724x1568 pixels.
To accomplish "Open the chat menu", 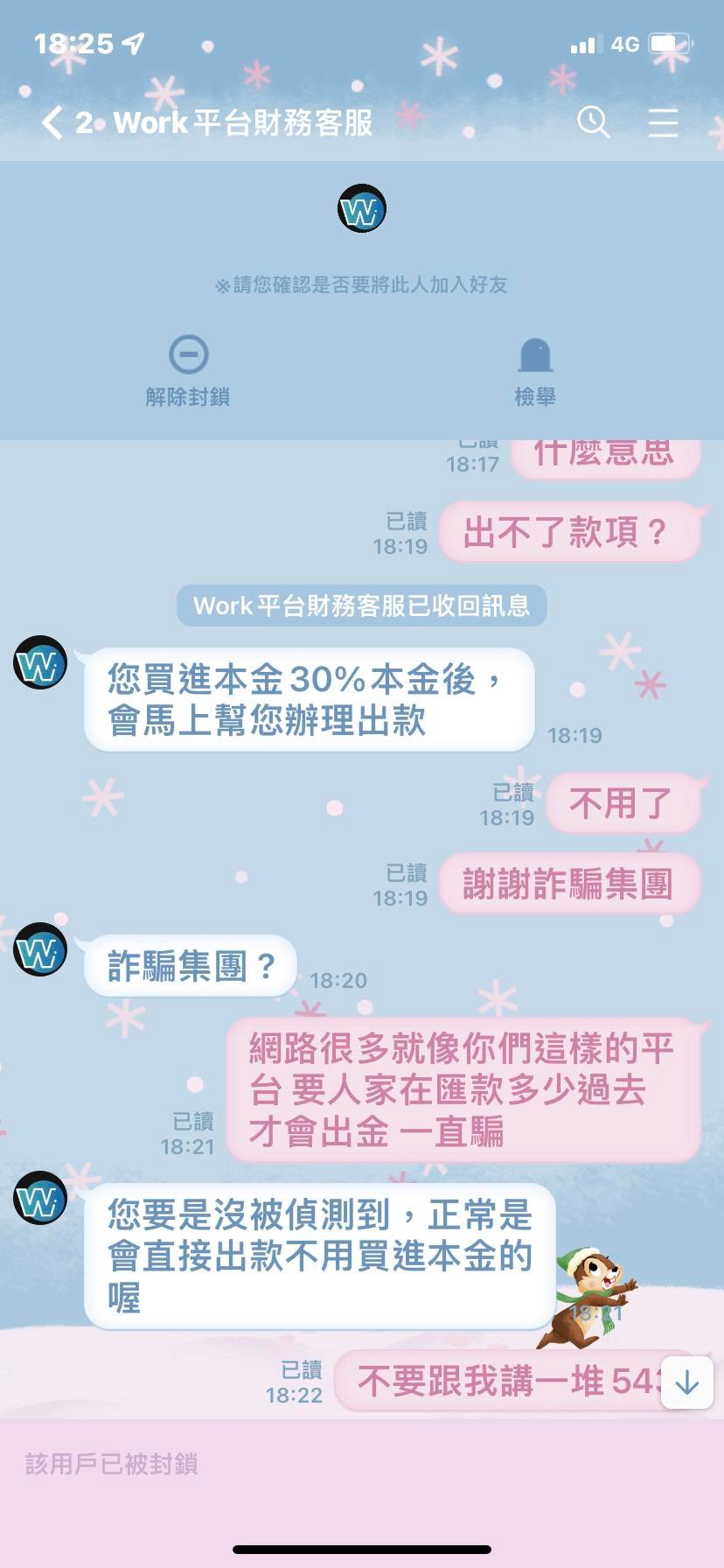I will [663, 122].
